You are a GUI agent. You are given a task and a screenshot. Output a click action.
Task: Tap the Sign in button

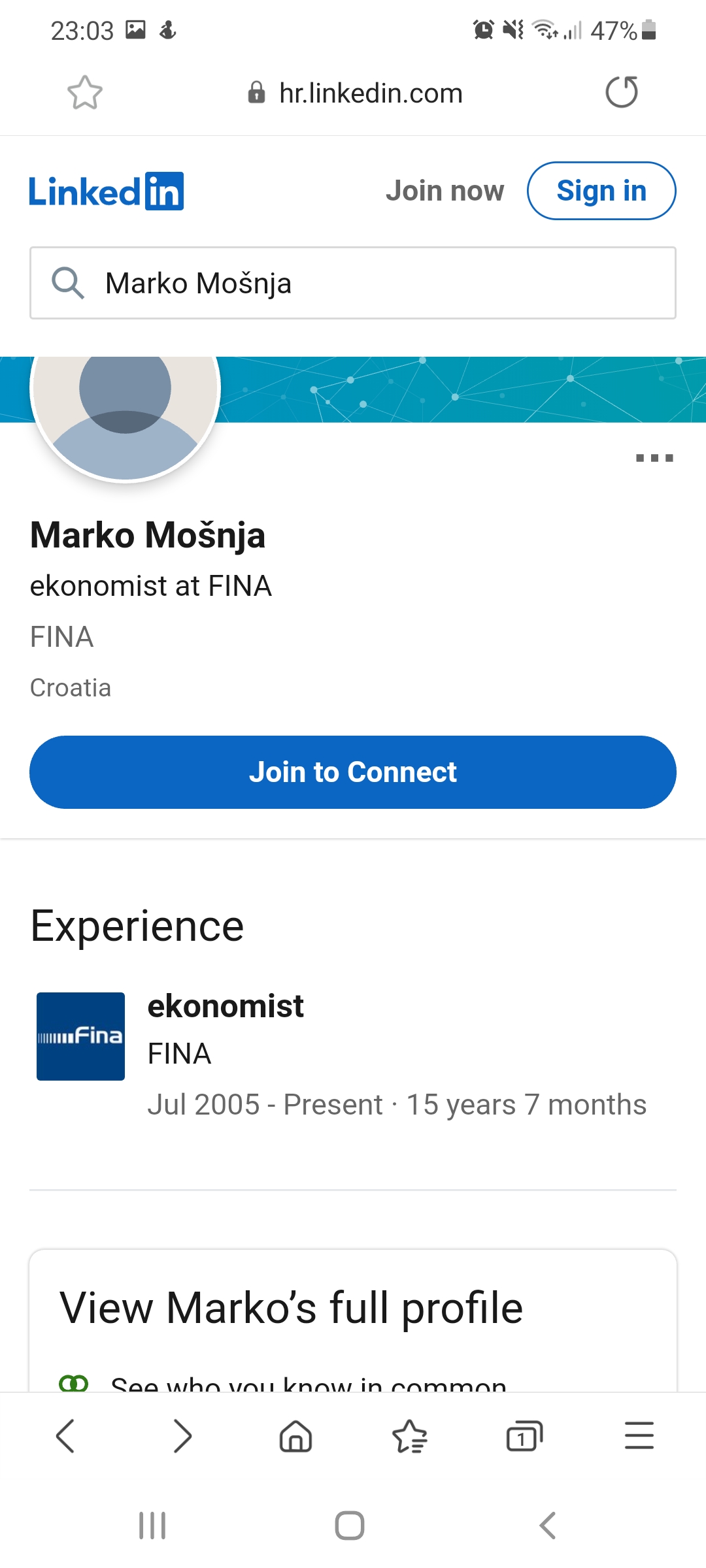(601, 191)
